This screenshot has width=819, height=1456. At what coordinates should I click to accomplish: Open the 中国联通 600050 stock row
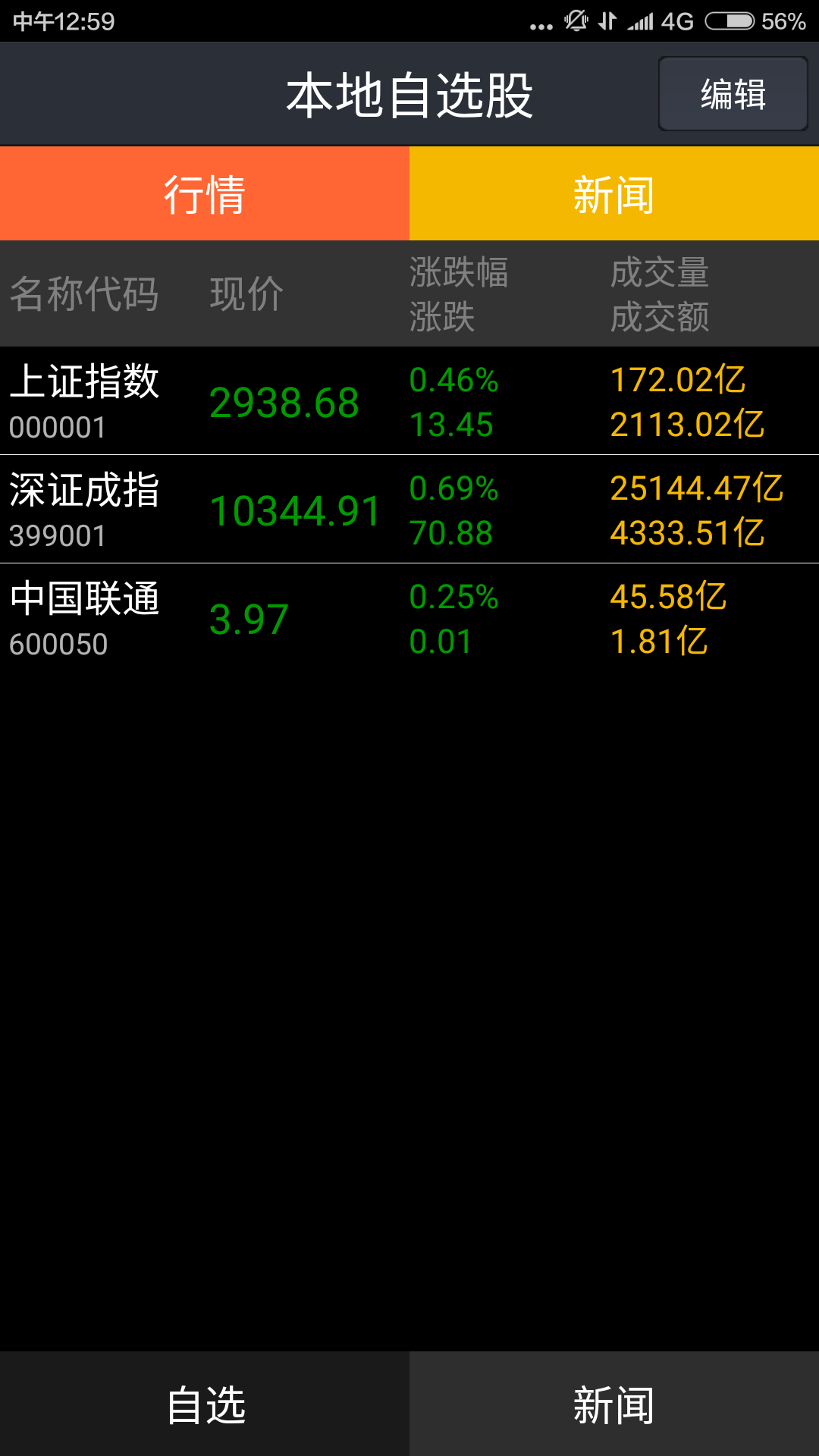coord(409,618)
